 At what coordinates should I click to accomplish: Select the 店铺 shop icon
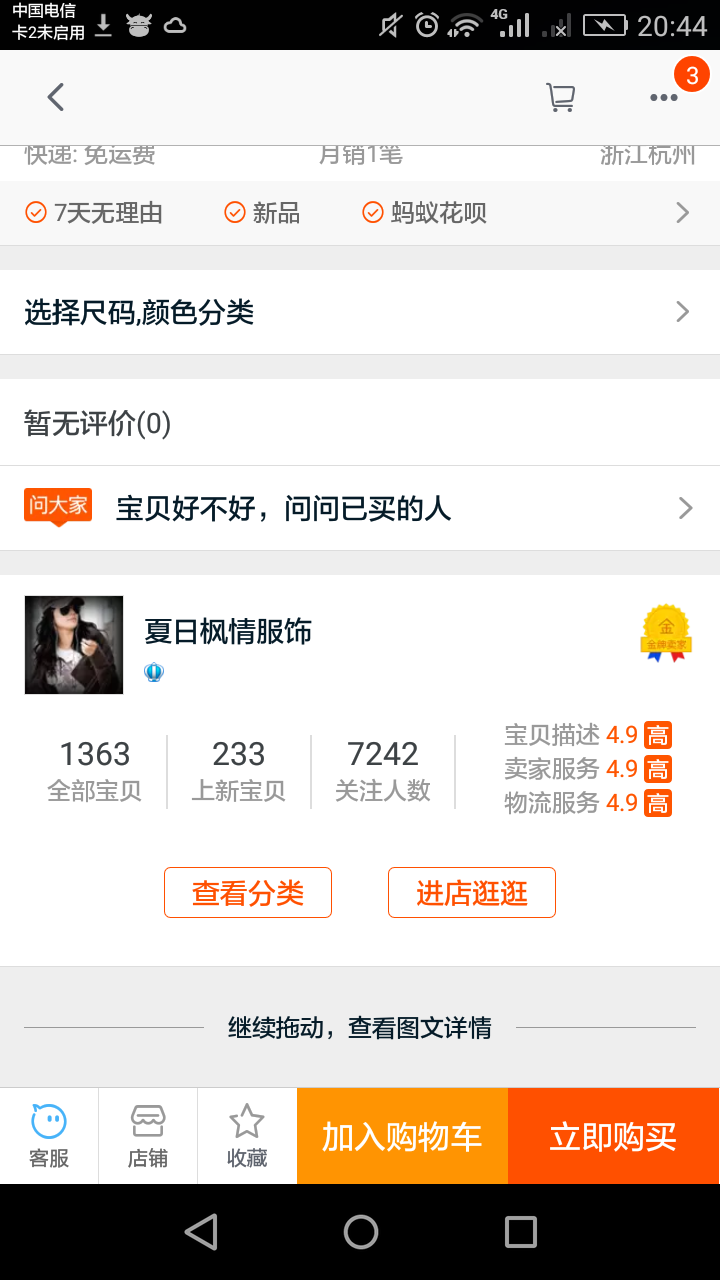pos(147,1136)
